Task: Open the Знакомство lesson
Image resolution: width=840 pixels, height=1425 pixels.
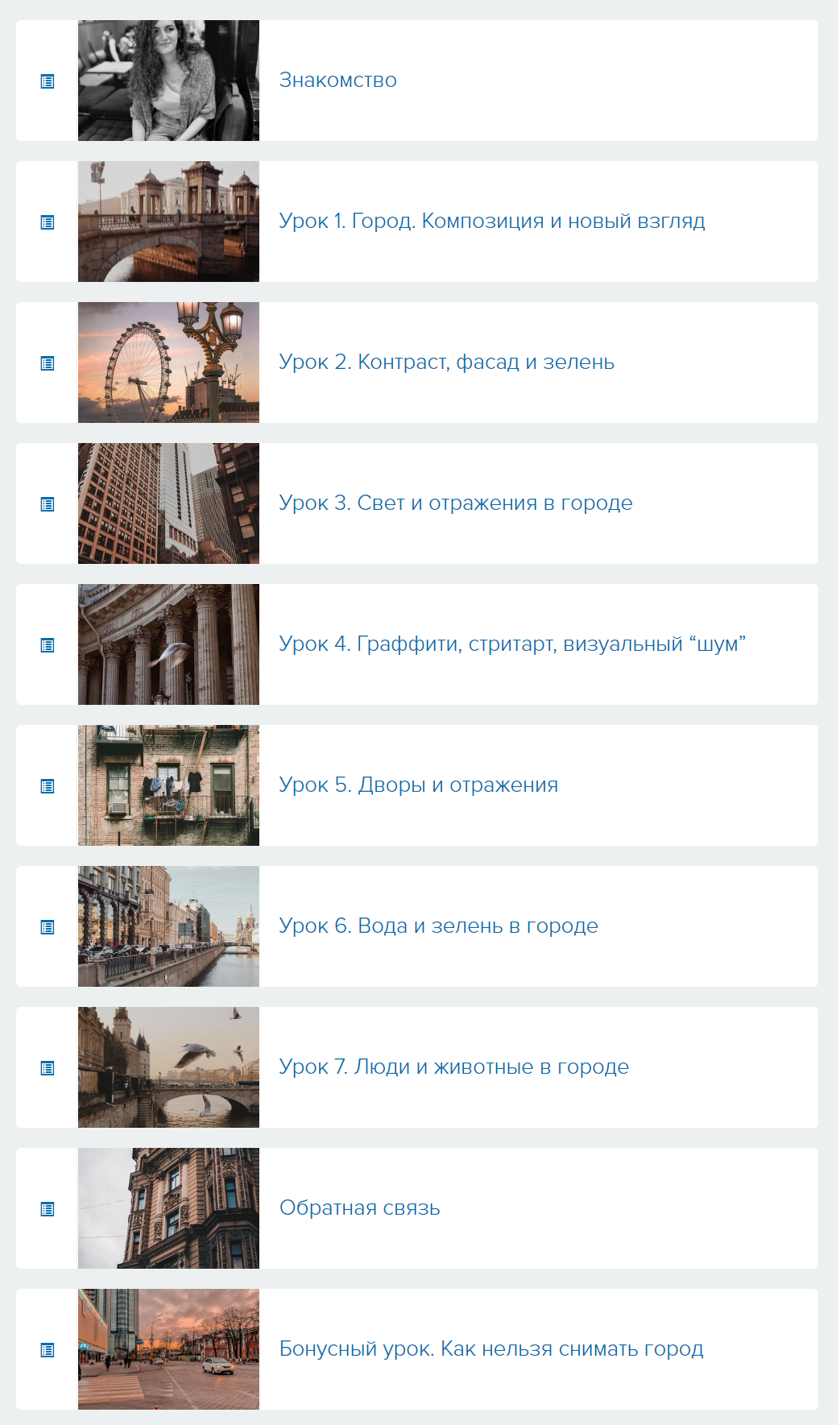Action: coord(337,81)
